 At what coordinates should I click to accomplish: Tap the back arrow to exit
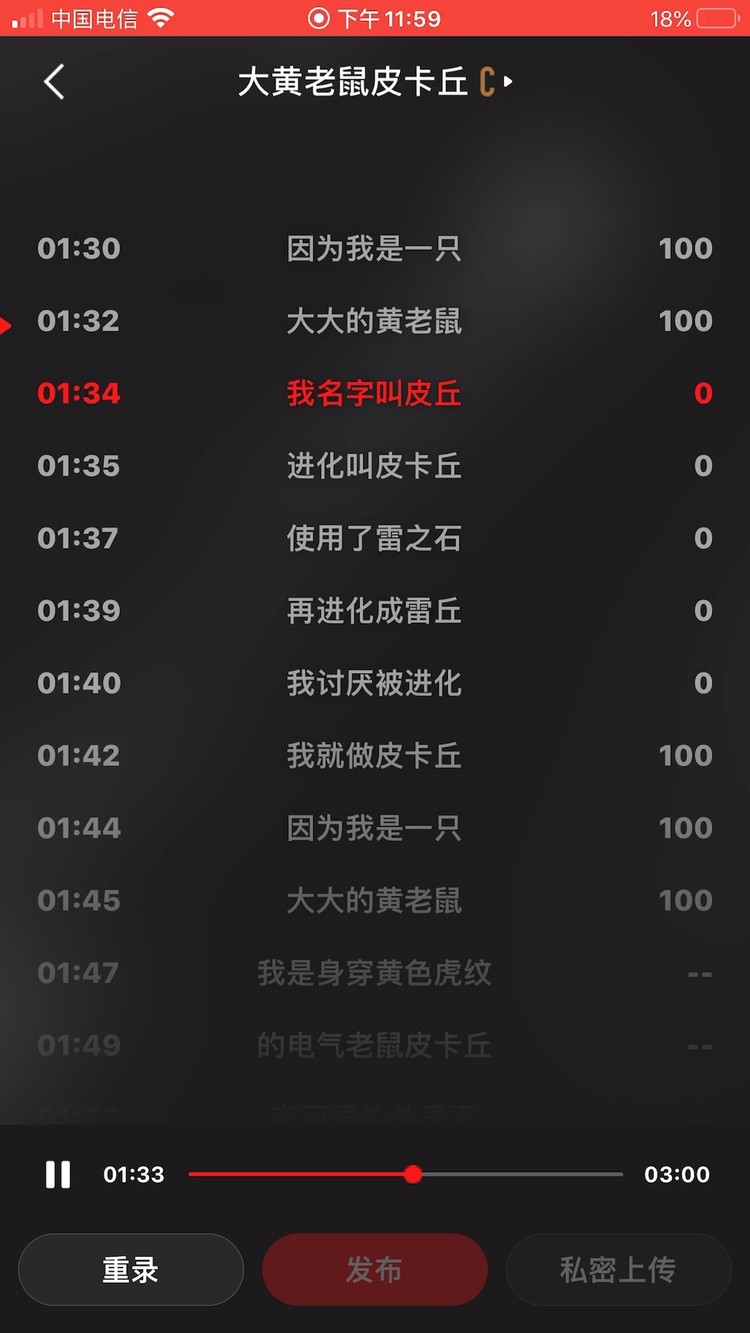click(x=54, y=82)
